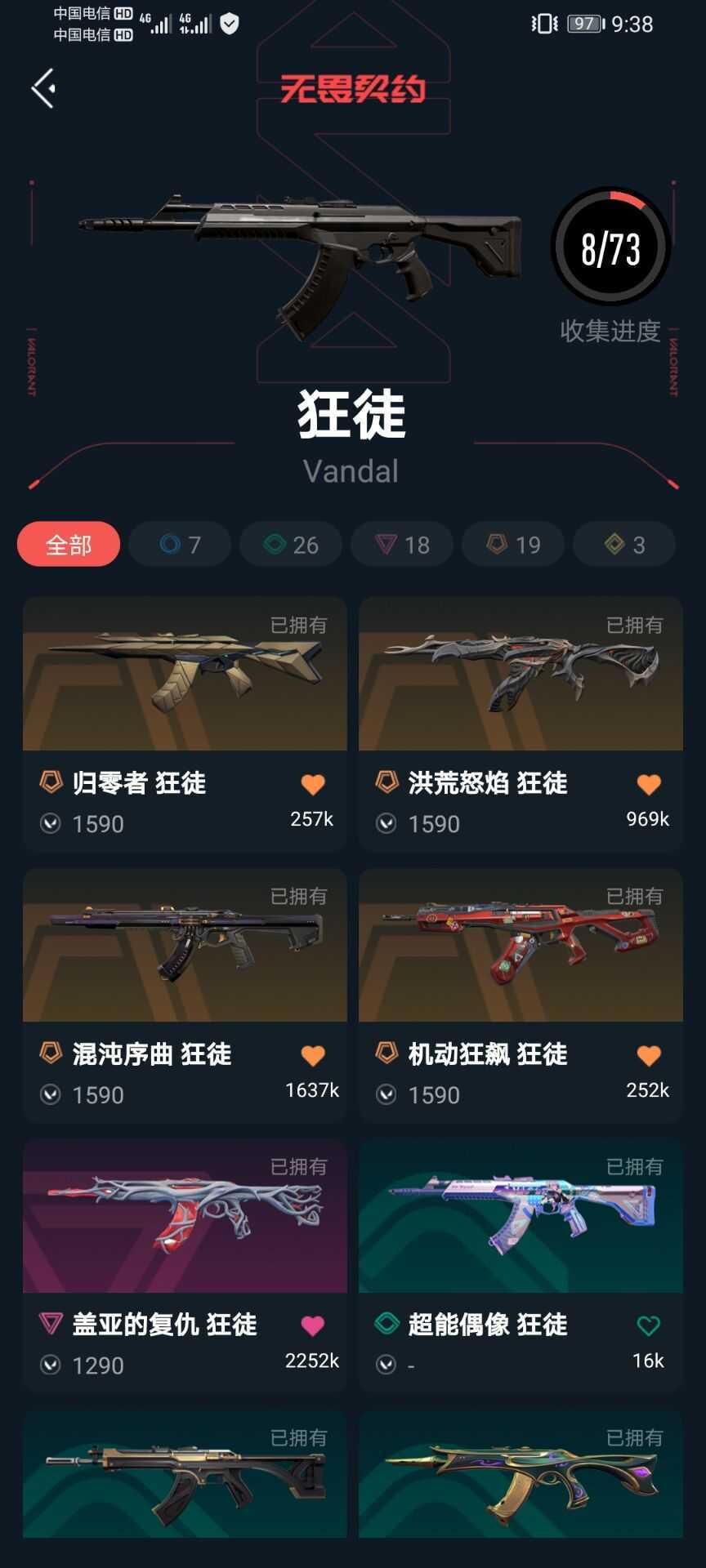Toggle the pink heart on 盖亚的复仇 狂徒
This screenshot has height=1568, width=706.
point(313,1326)
